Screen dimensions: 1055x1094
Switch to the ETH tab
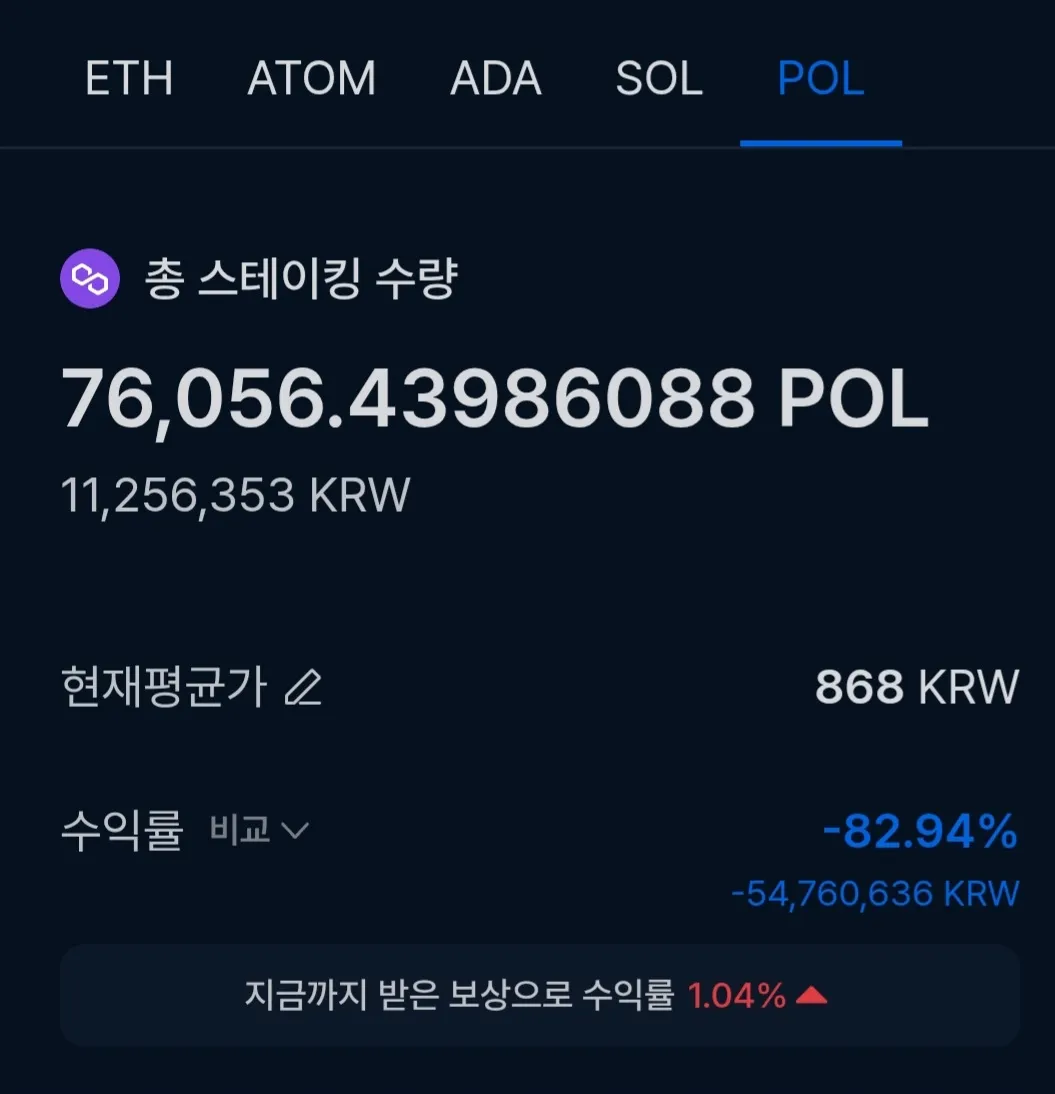(x=129, y=80)
